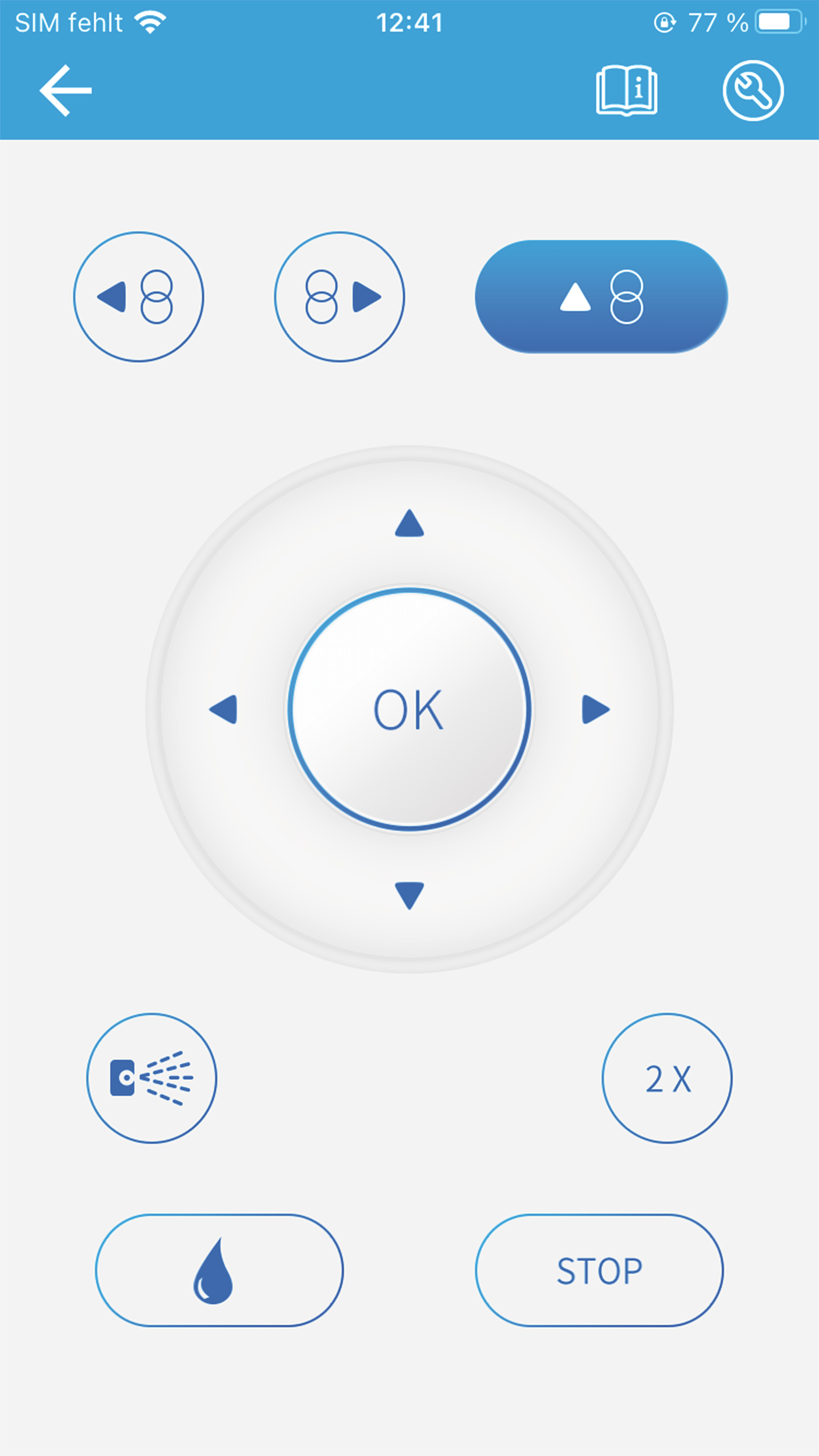The height and width of the screenshot is (1456, 819).
Task: Open the wrench settings icon
Action: pos(753,90)
